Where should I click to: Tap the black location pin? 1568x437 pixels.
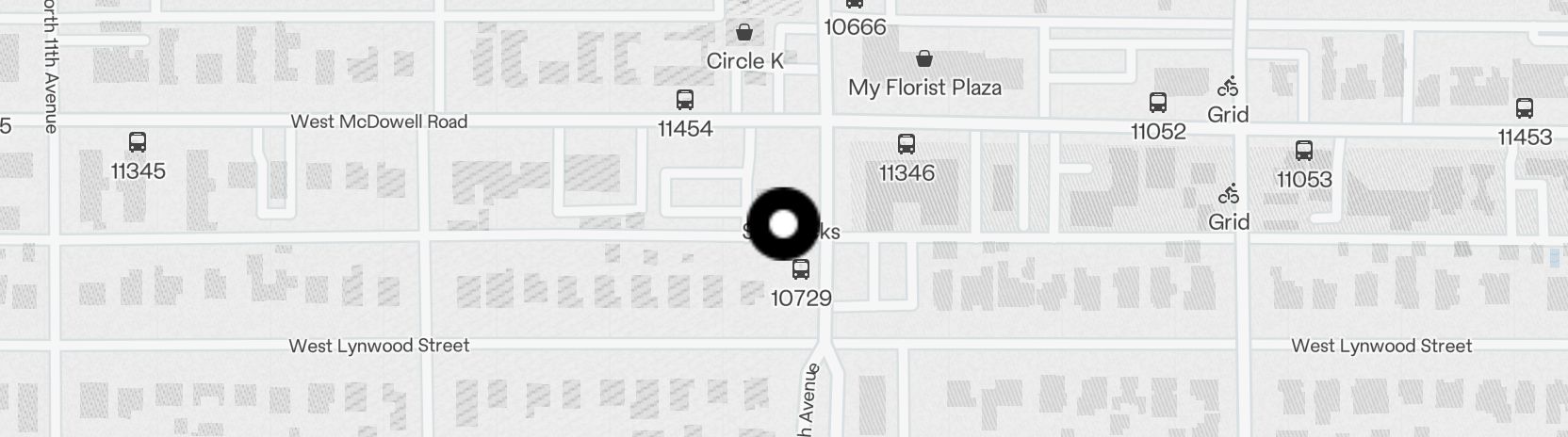pyautogui.click(x=783, y=225)
